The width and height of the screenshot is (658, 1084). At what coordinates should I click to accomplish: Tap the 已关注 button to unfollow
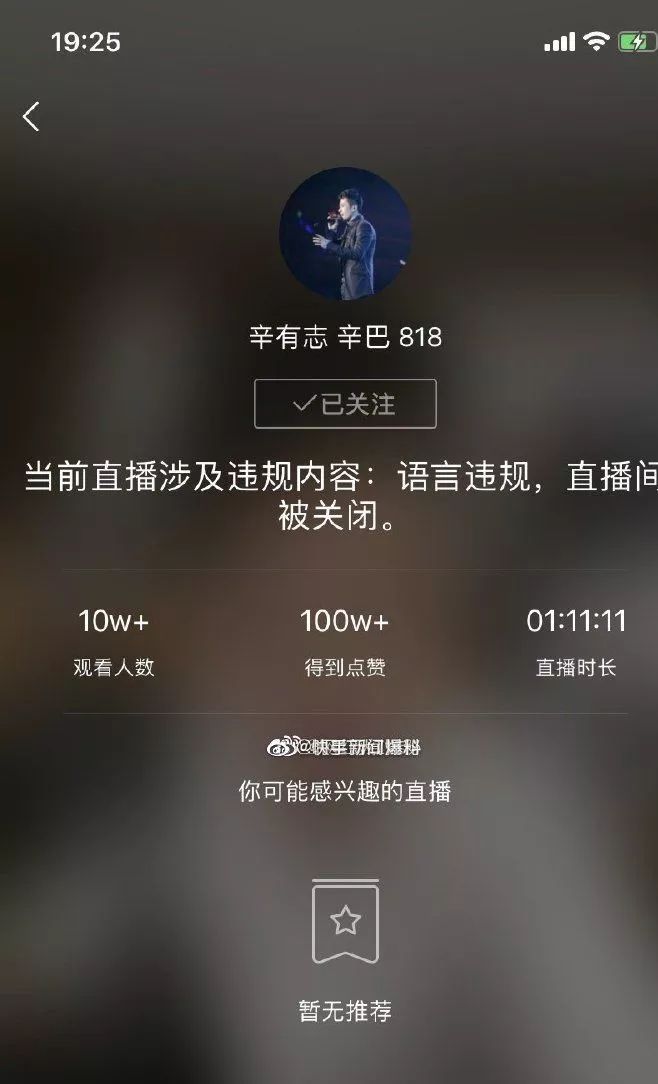point(346,404)
